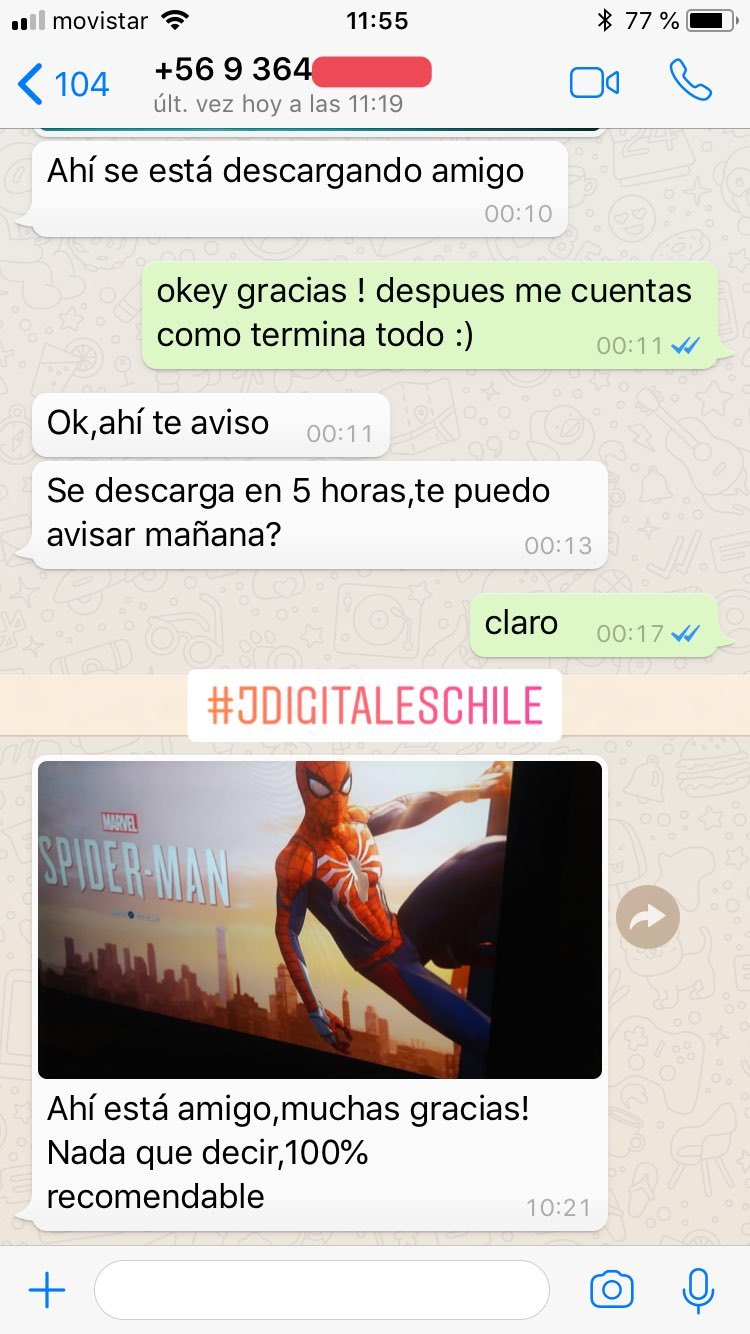
Task: Open the camera
Action: [x=611, y=1290]
